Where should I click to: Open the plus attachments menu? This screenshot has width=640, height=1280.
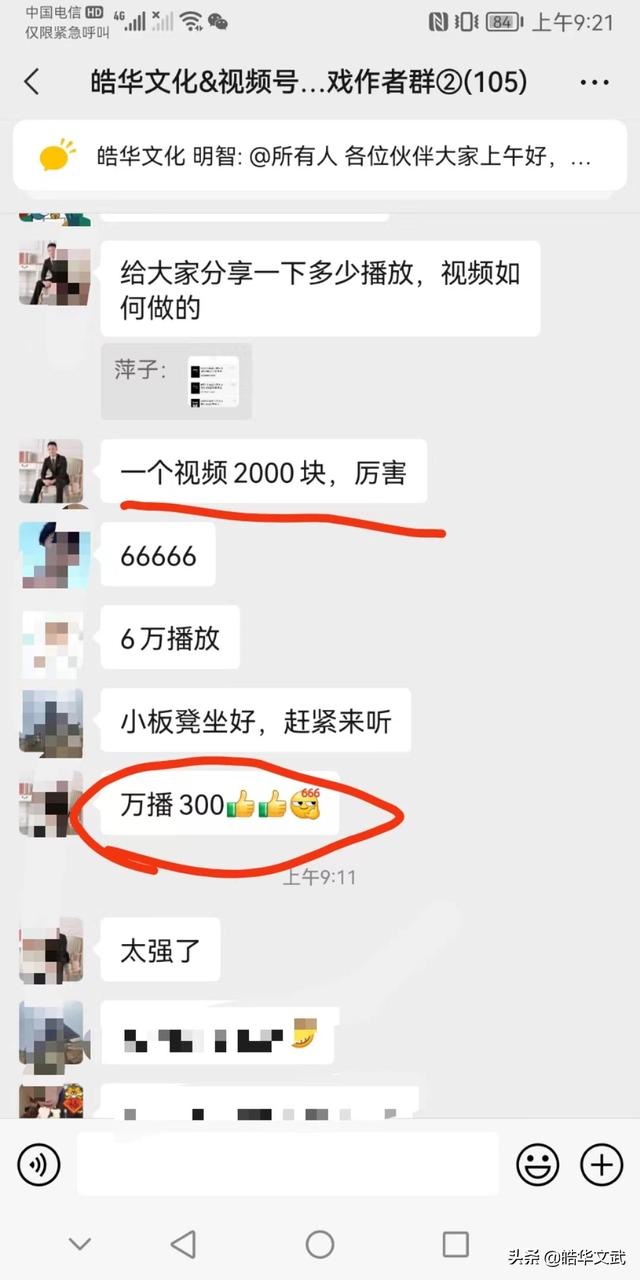(x=601, y=1164)
